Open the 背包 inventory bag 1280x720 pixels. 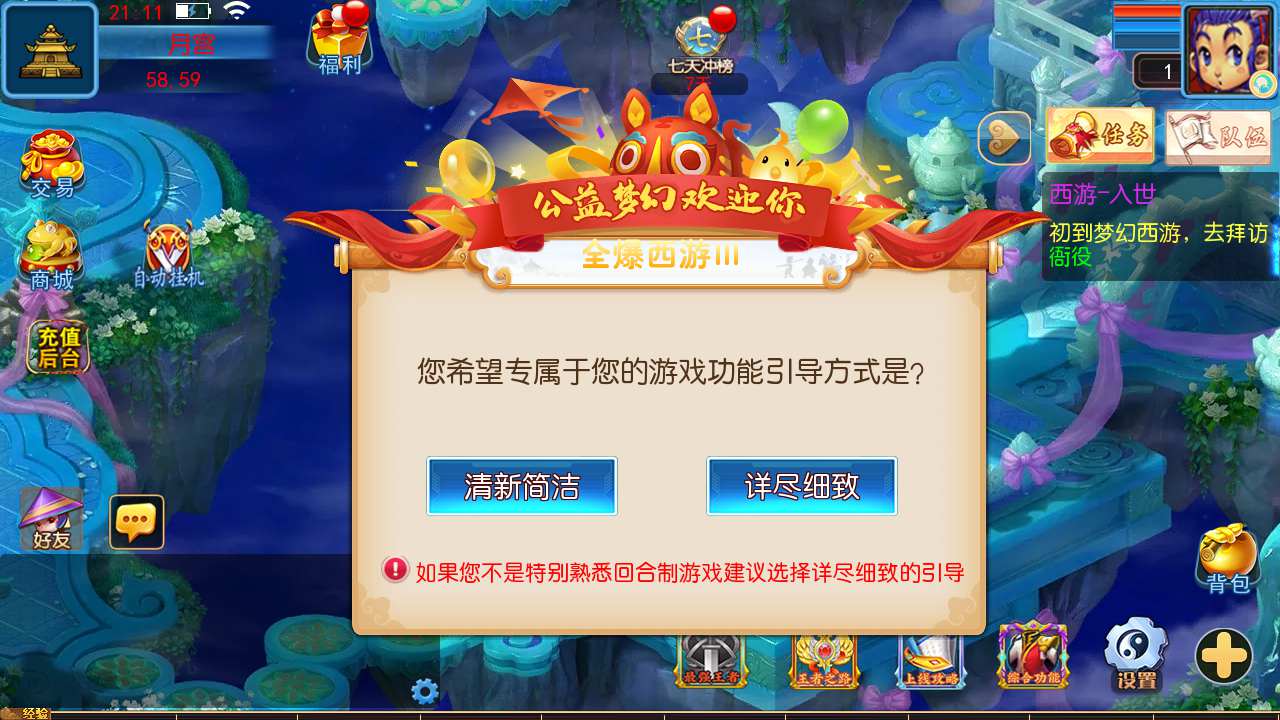pyautogui.click(x=1227, y=559)
